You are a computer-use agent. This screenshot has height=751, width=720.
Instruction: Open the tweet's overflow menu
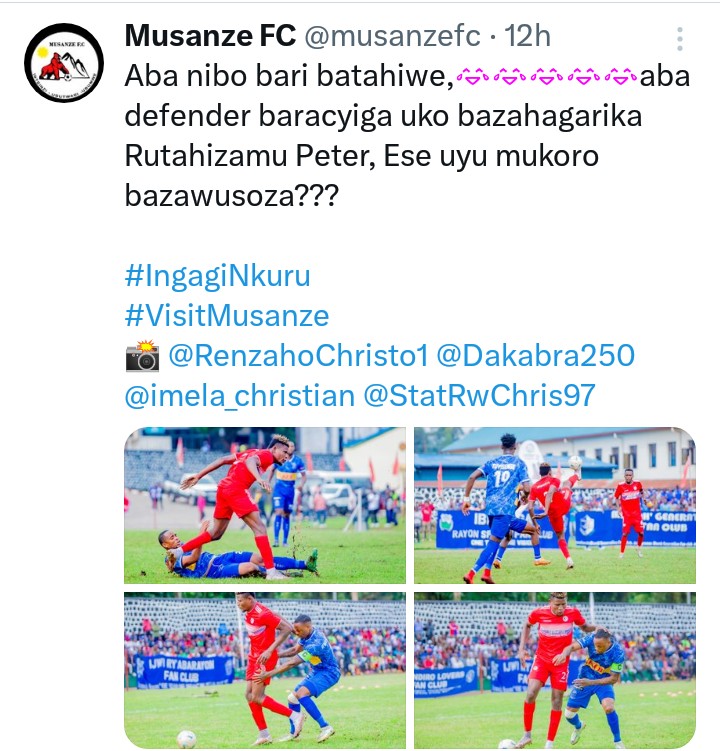click(679, 39)
